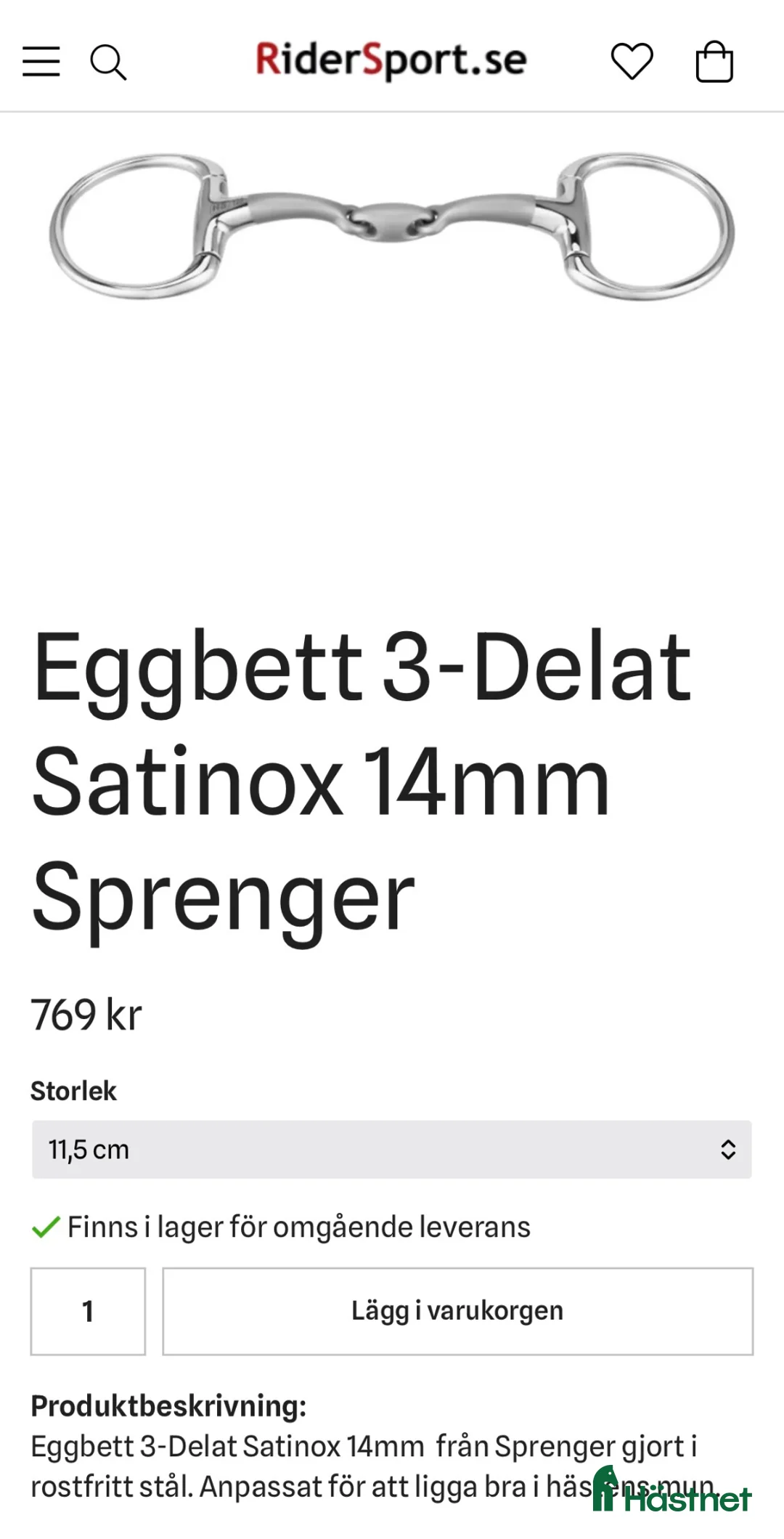
Task: Open the favorites heart icon
Action: [632, 61]
